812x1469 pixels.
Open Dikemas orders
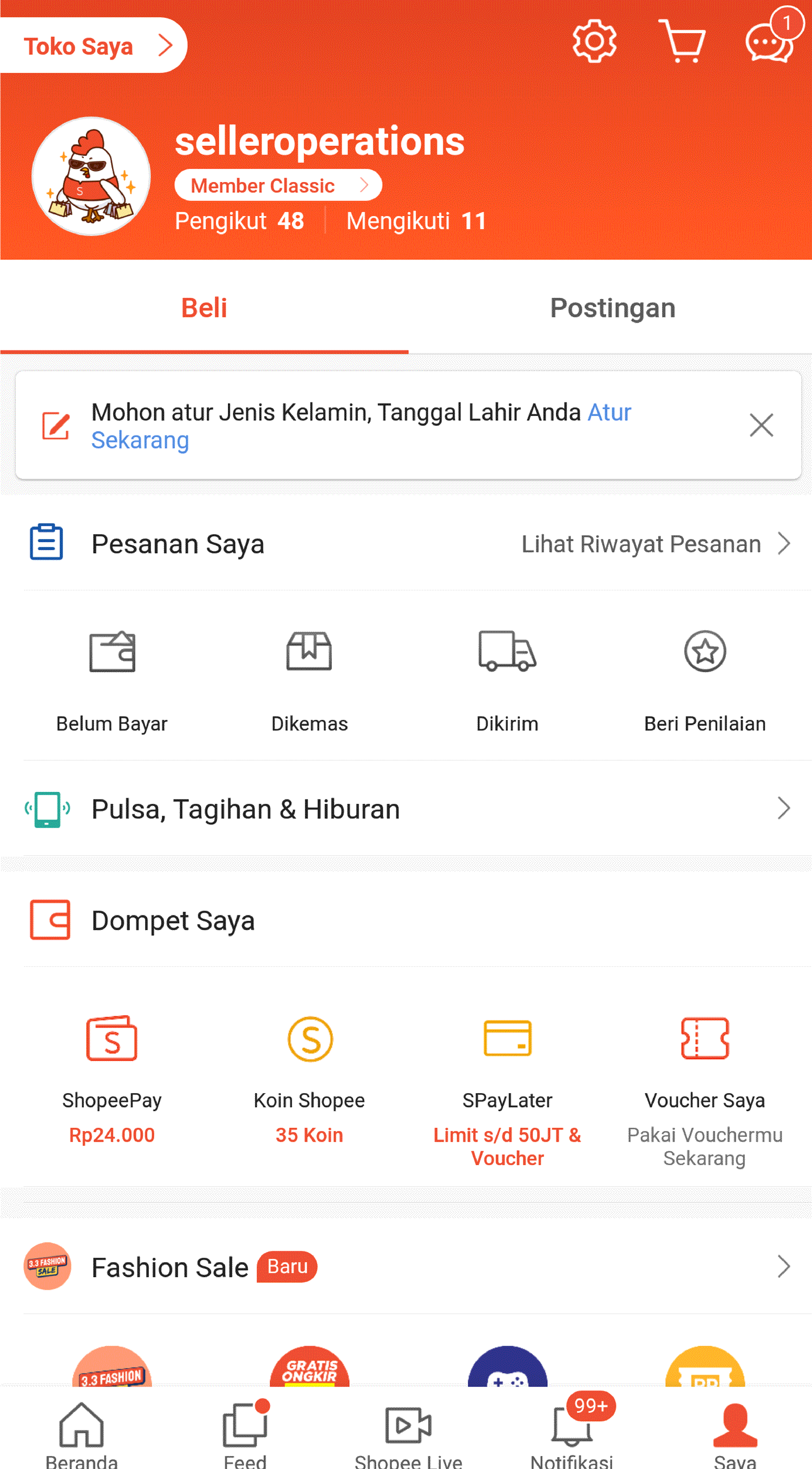310,679
